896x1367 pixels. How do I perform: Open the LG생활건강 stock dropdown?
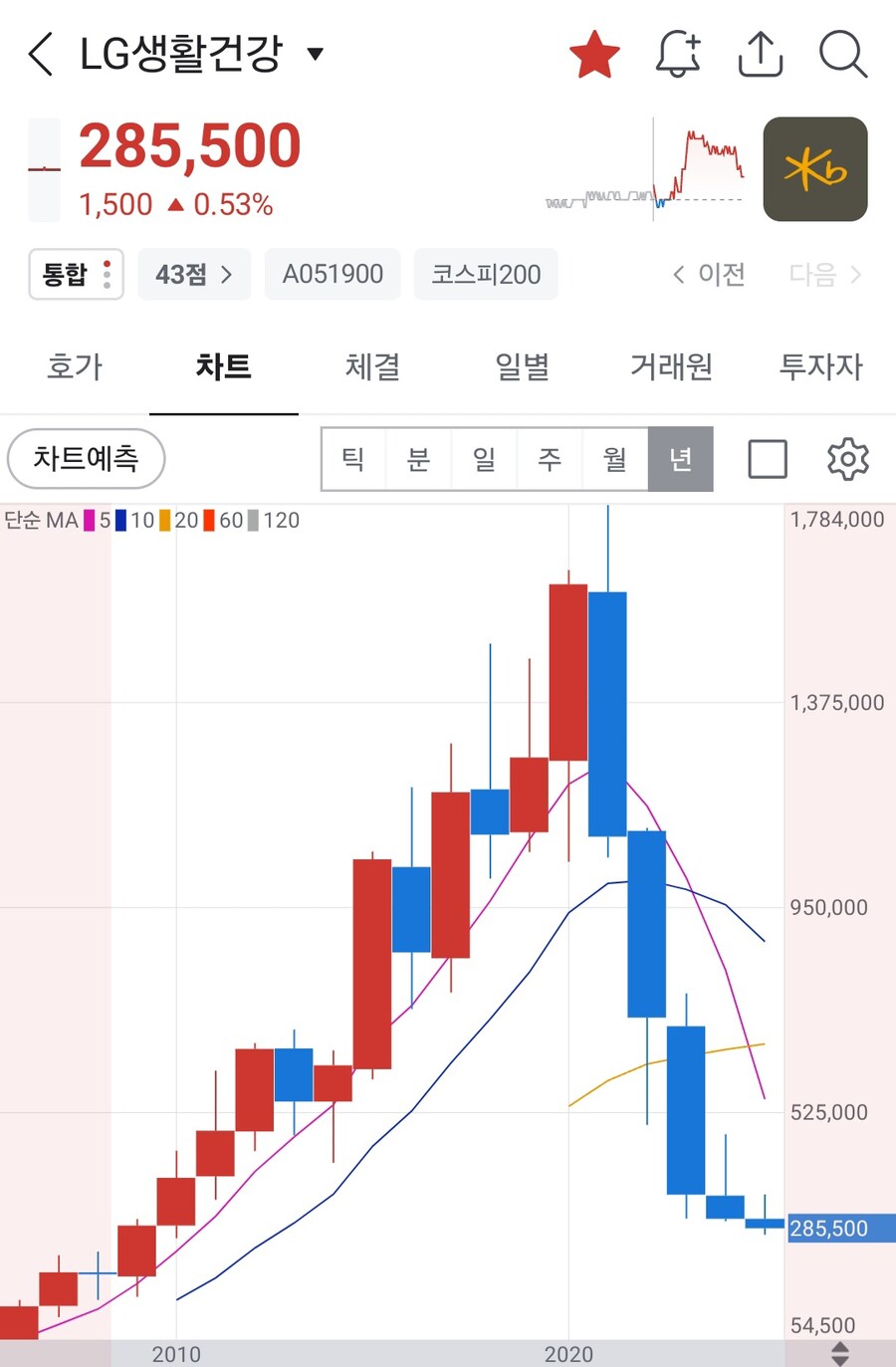(x=316, y=54)
